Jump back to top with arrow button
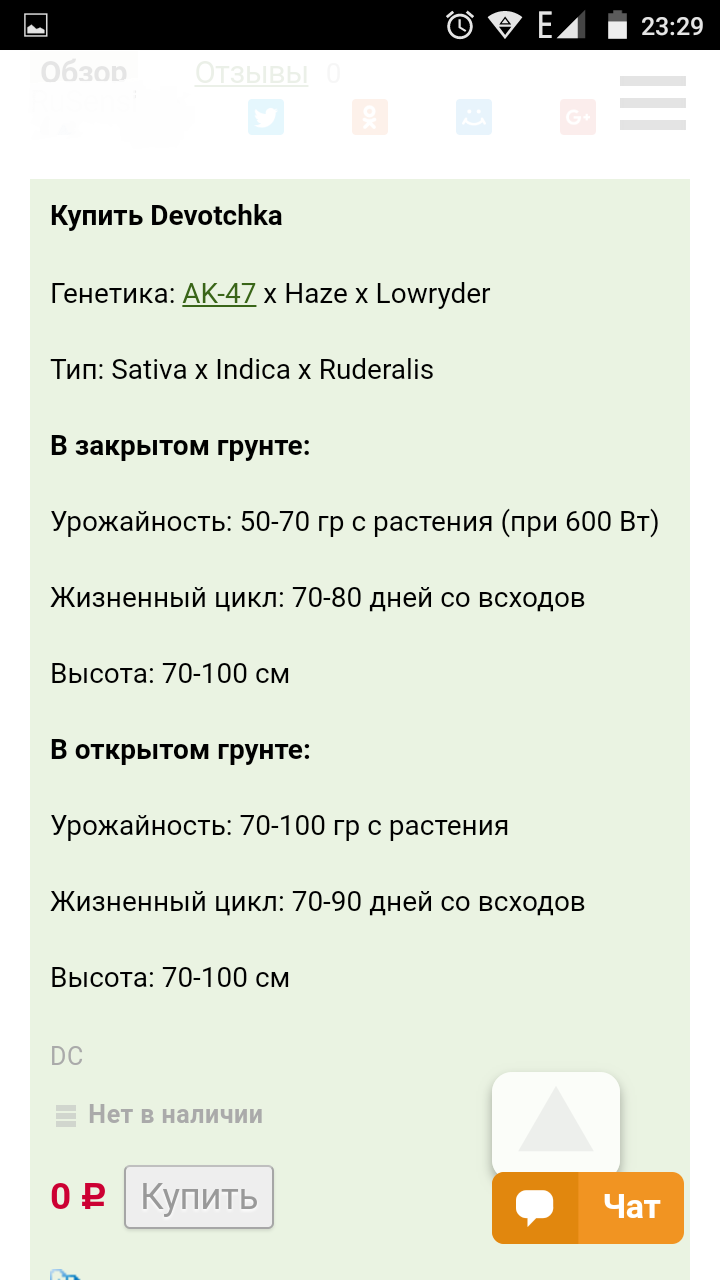This screenshot has width=720, height=1280. pyautogui.click(x=556, y=1122)
